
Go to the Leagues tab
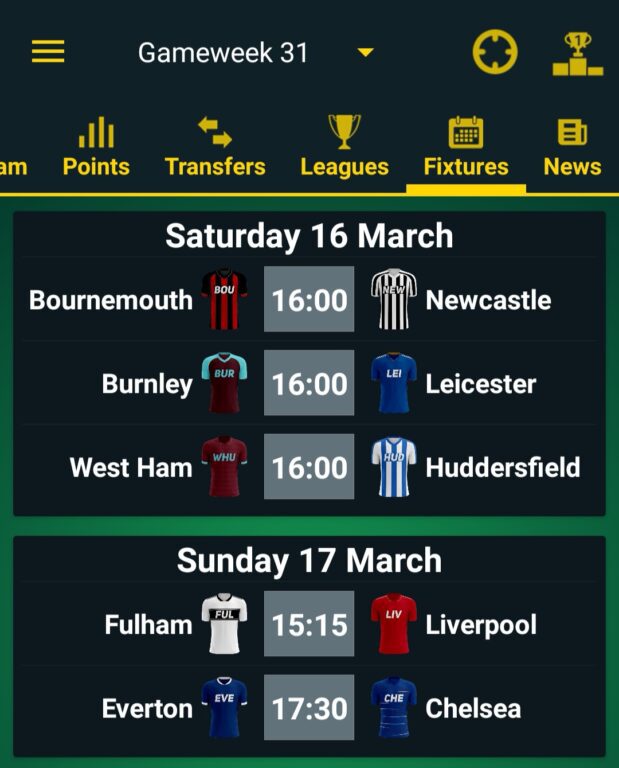344,147
